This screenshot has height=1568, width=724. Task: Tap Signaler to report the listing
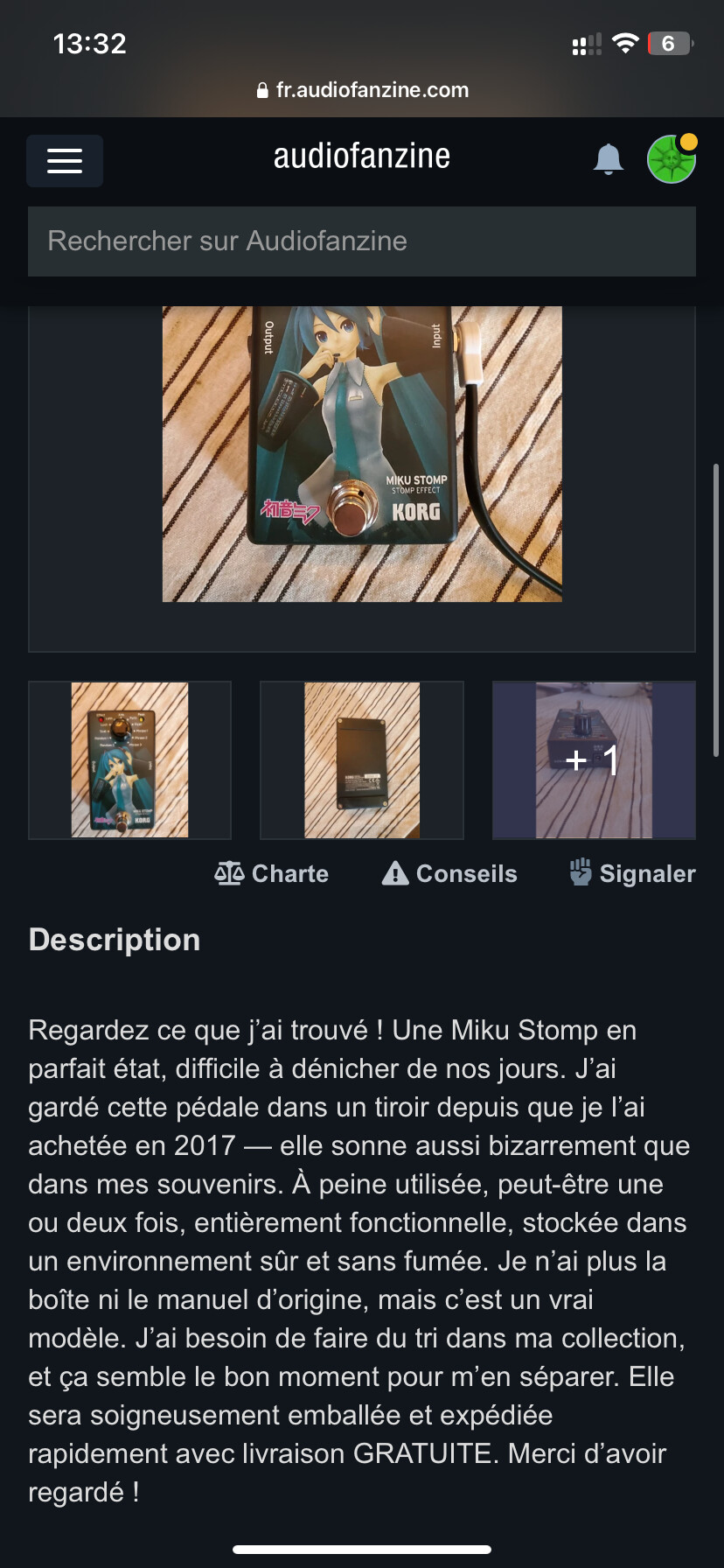[632, 873]
